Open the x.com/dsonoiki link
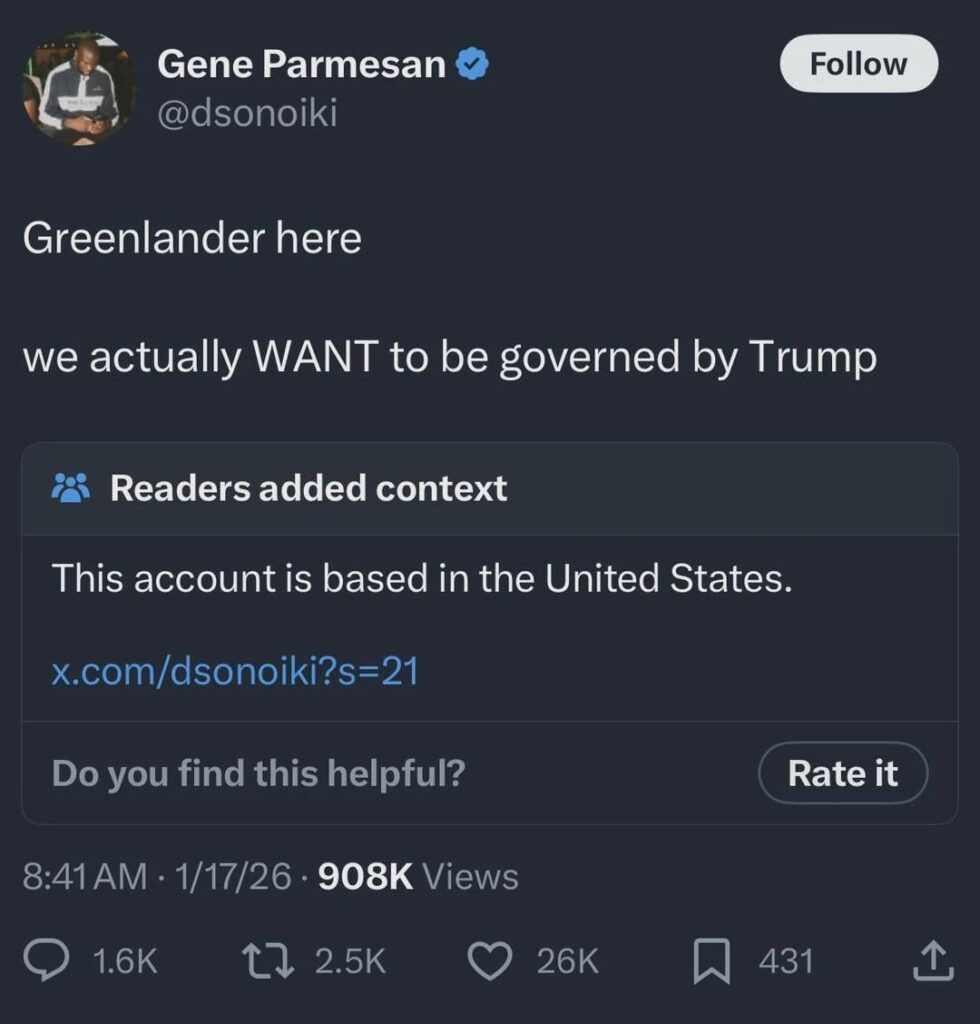Screen dimensions: 980x1024 (237, 672)
